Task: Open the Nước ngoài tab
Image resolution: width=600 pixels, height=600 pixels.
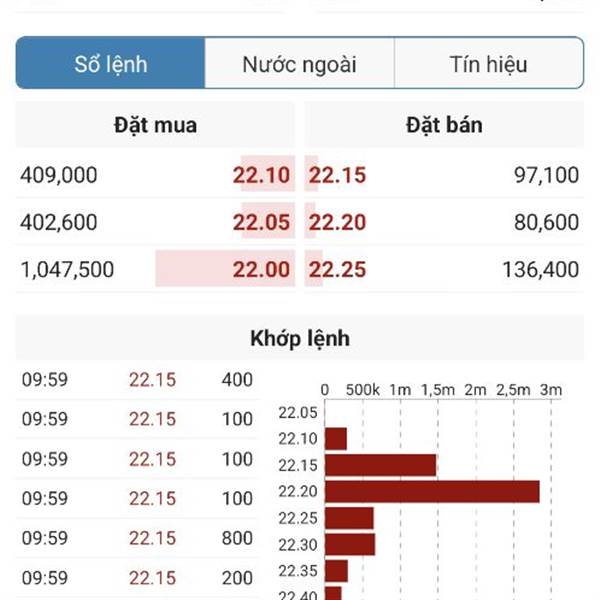Action: point(299,65)
